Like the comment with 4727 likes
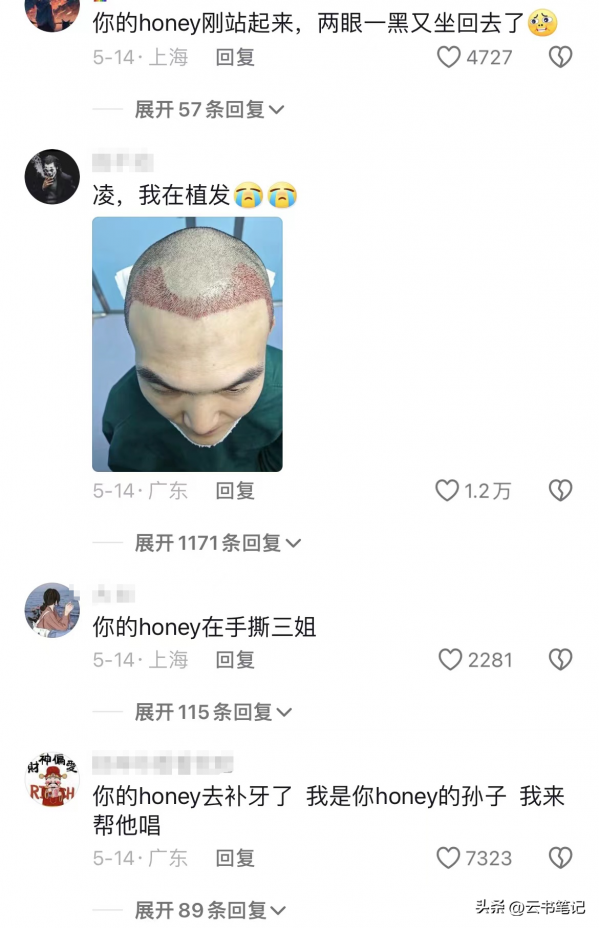Viewport: 600px width, 928px height. click(450, 57)
